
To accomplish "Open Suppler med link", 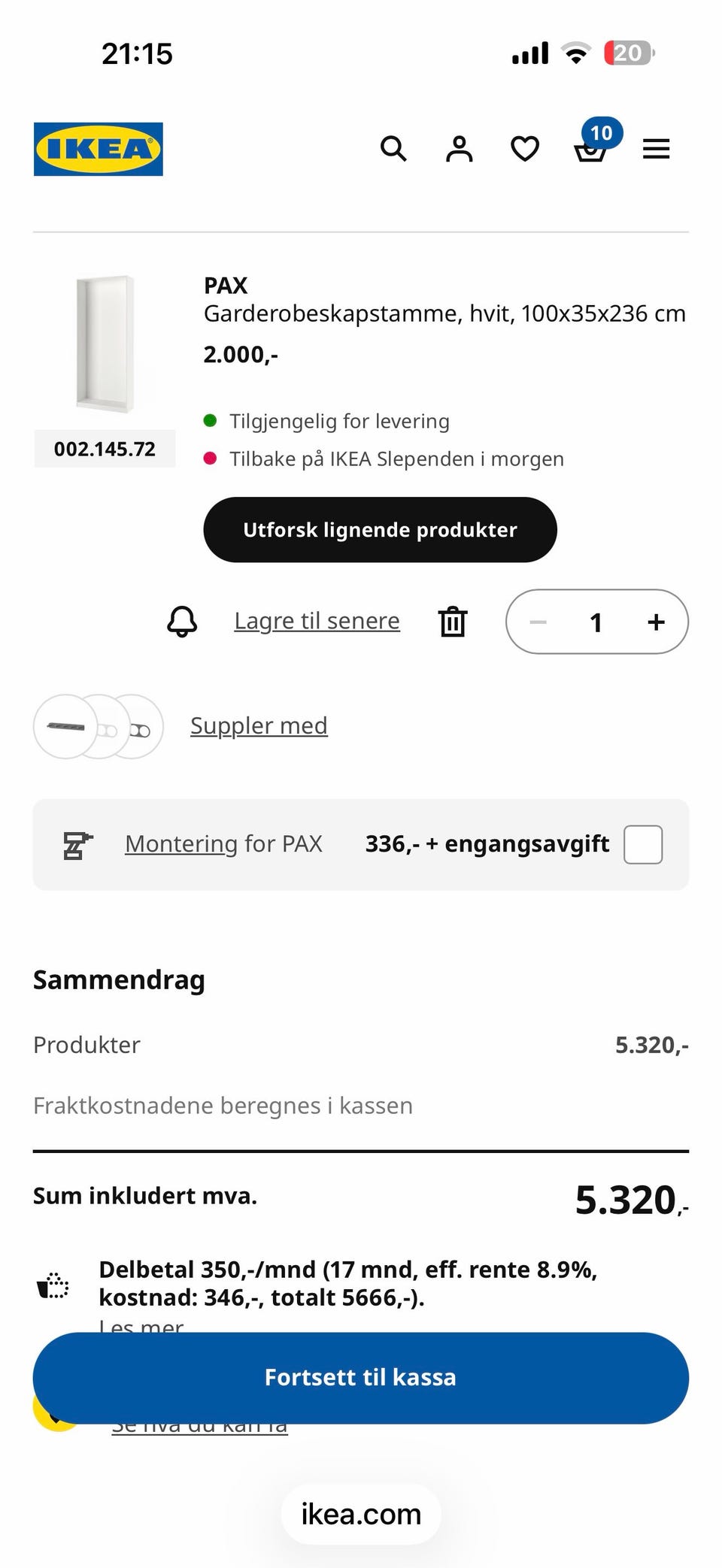I will [x=259, y=725].
